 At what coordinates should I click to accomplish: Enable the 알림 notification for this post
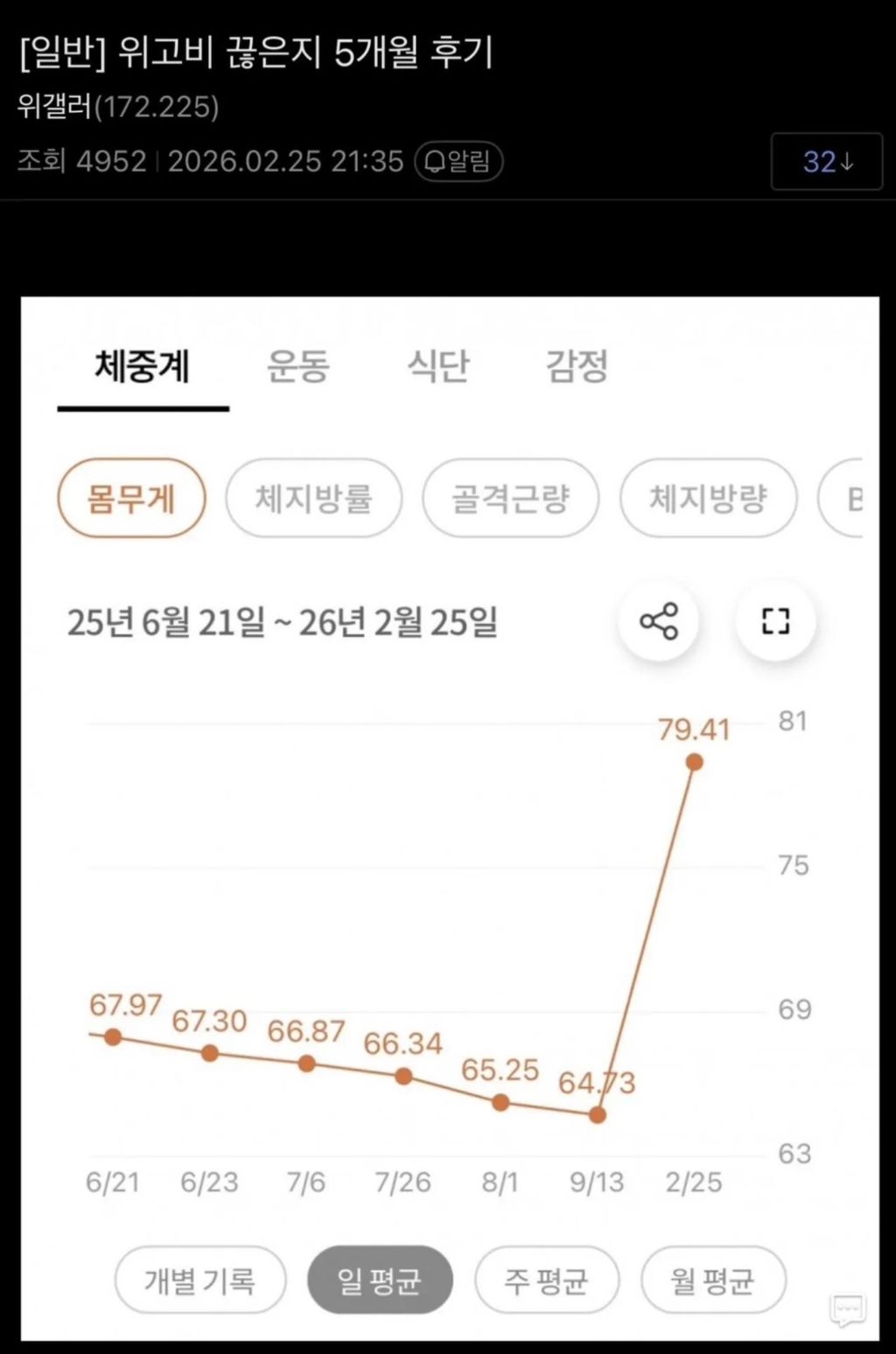(x=458, y=161)
